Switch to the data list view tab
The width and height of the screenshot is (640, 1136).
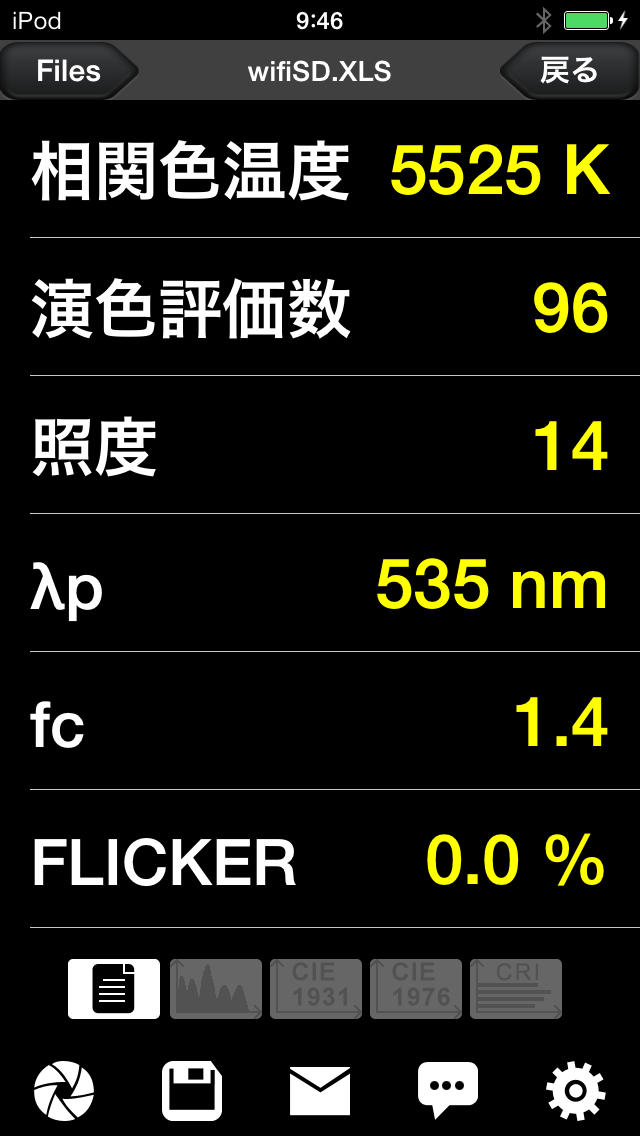[x=114, y=988]
